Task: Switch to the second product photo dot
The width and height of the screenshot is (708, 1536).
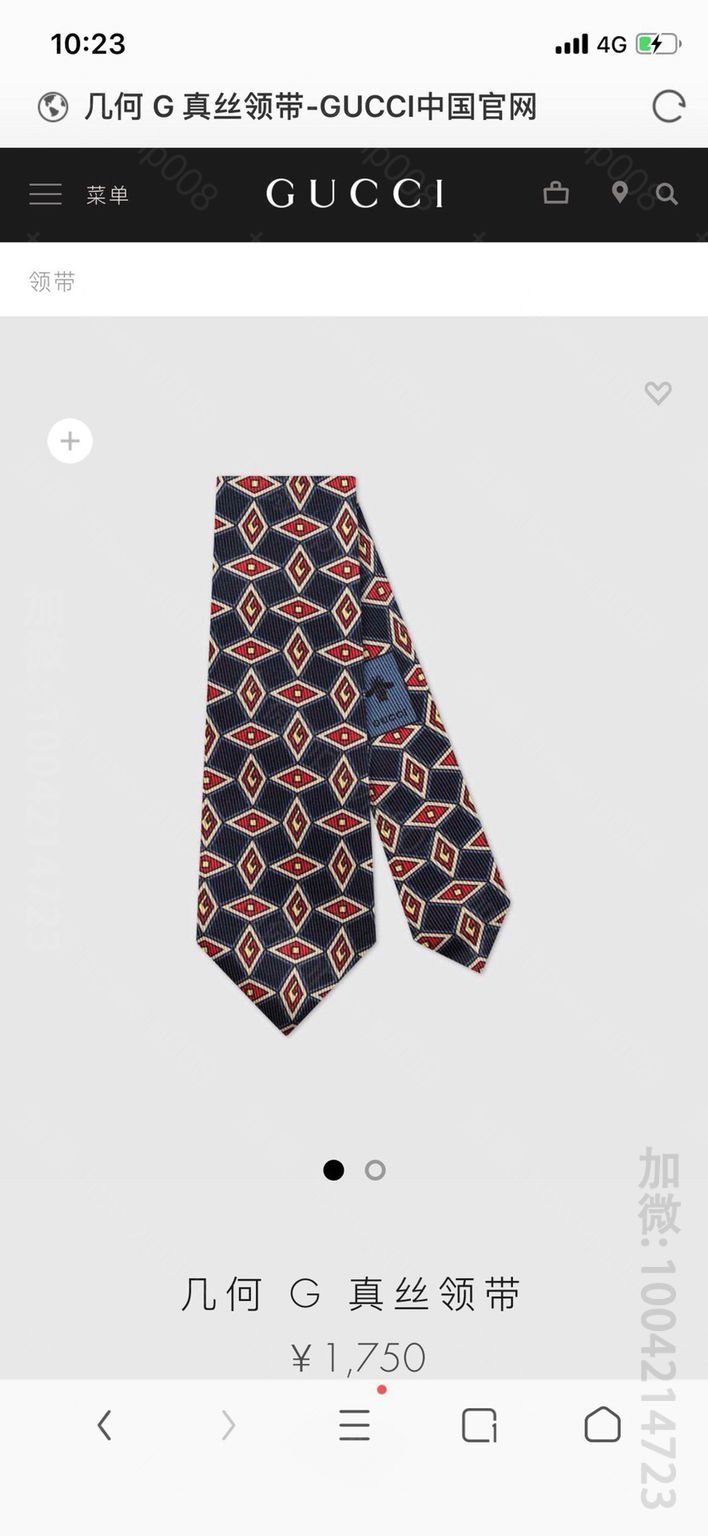Action: [x=375, y=1170]
